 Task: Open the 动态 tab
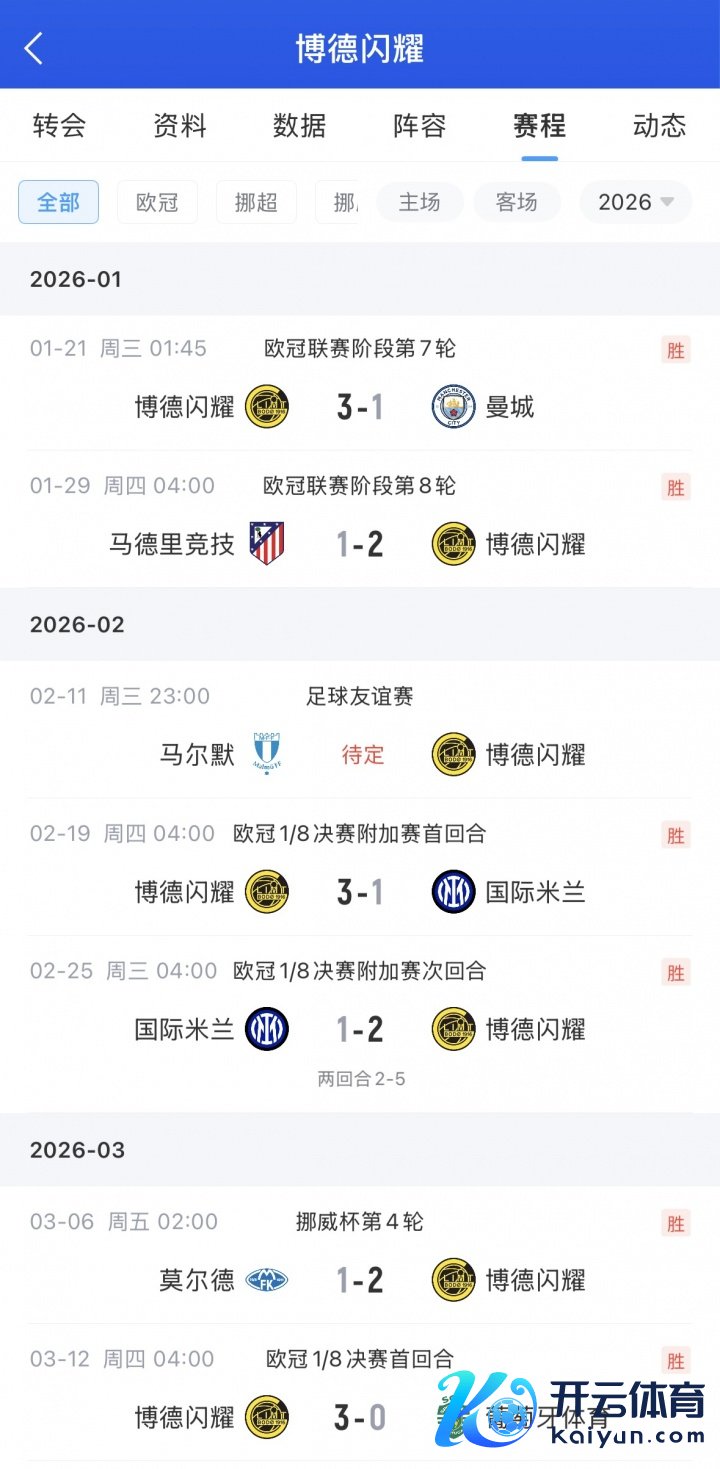pyautogui.click(x=659, y=126)
